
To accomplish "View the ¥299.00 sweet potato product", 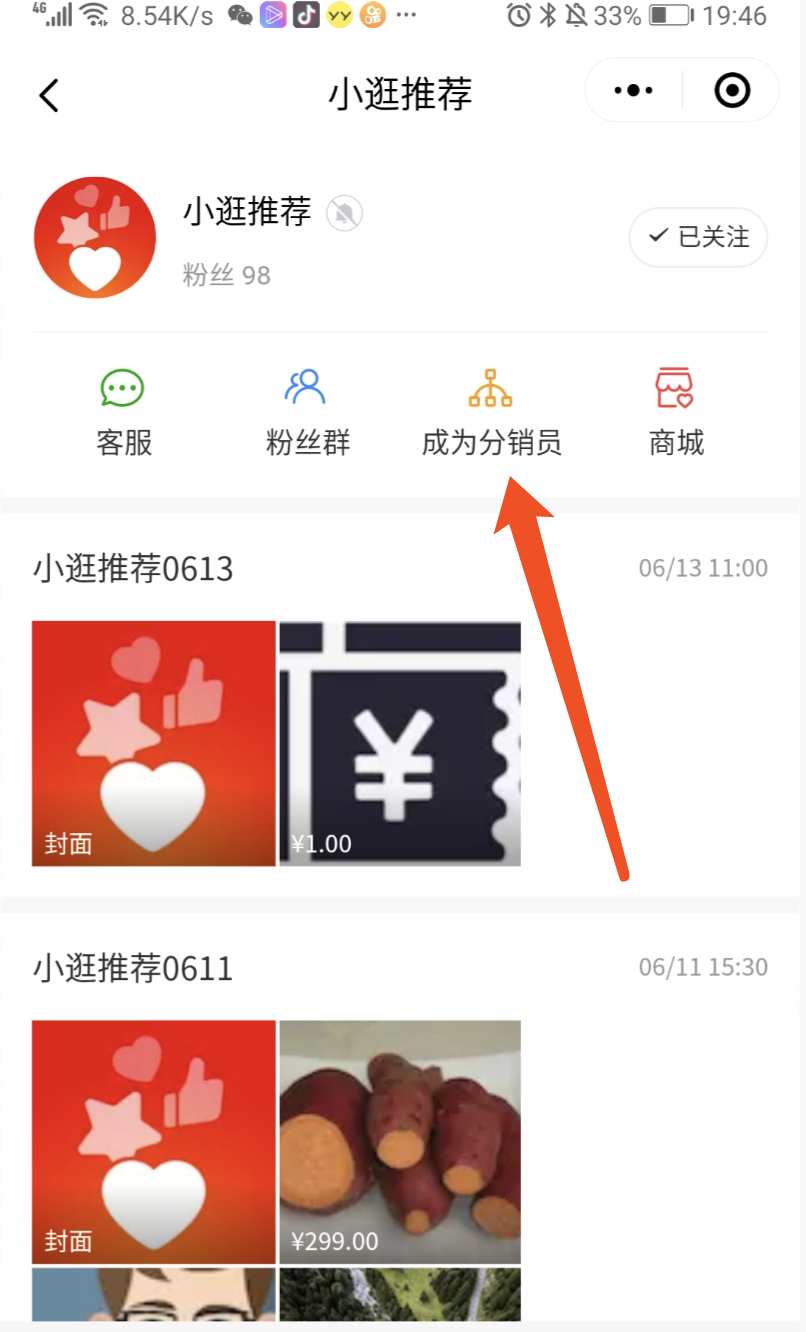I will pos(400,1141).
